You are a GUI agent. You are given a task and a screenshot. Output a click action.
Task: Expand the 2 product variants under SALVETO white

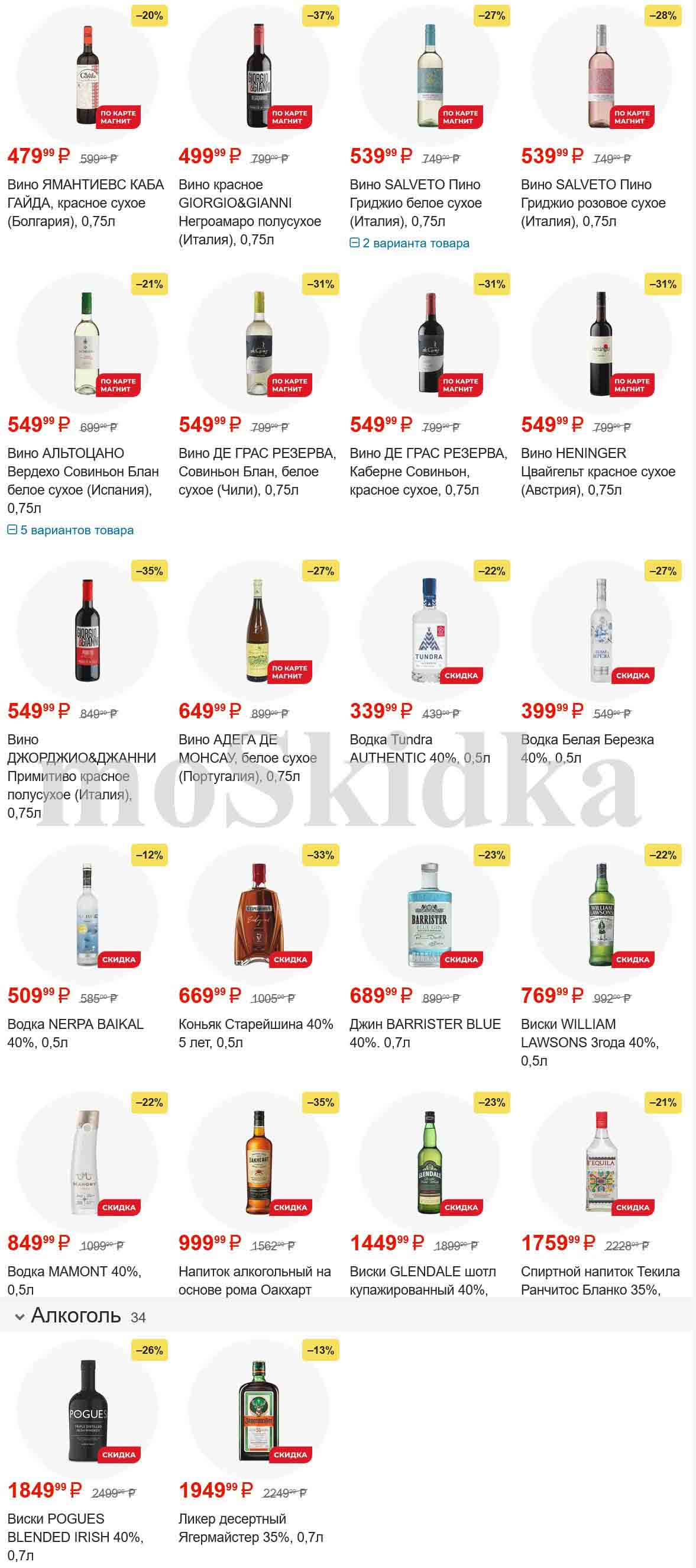[x=409, y=243]
